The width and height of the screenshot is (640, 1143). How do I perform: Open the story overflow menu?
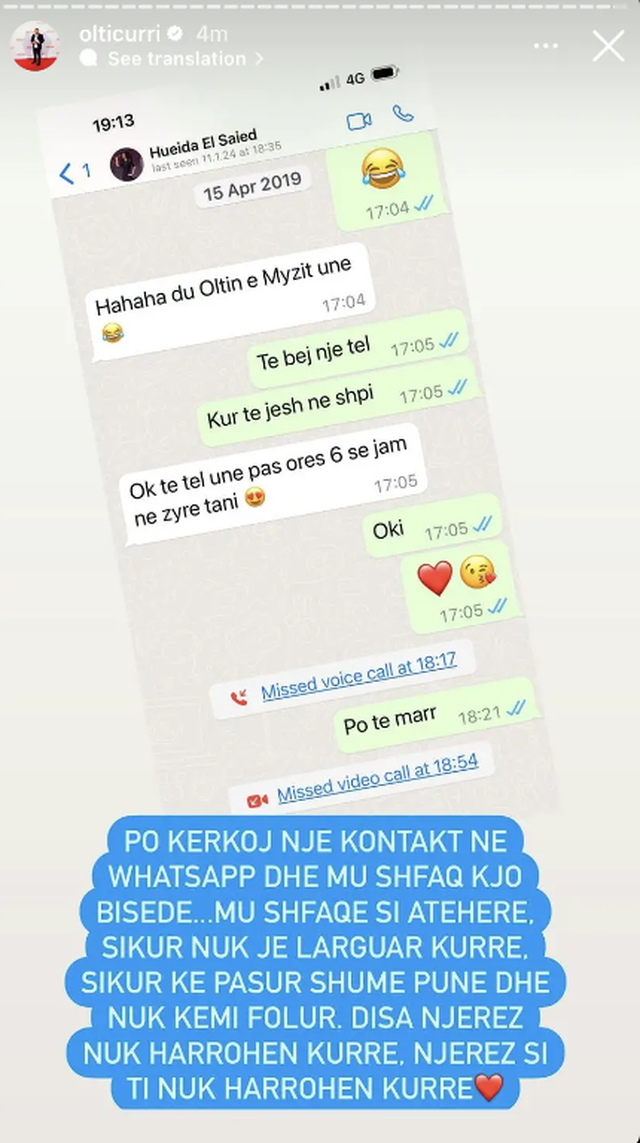tap(545, 46)
